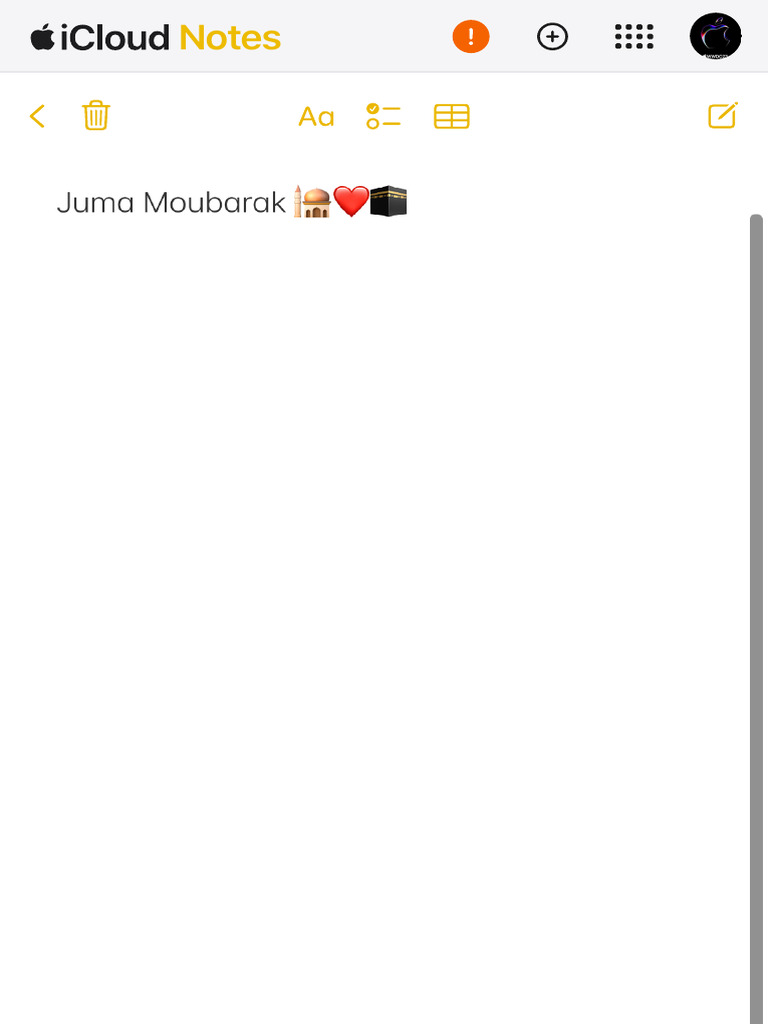768x1024 pixels.
Task: Insert a checklist
Action: 383,116
